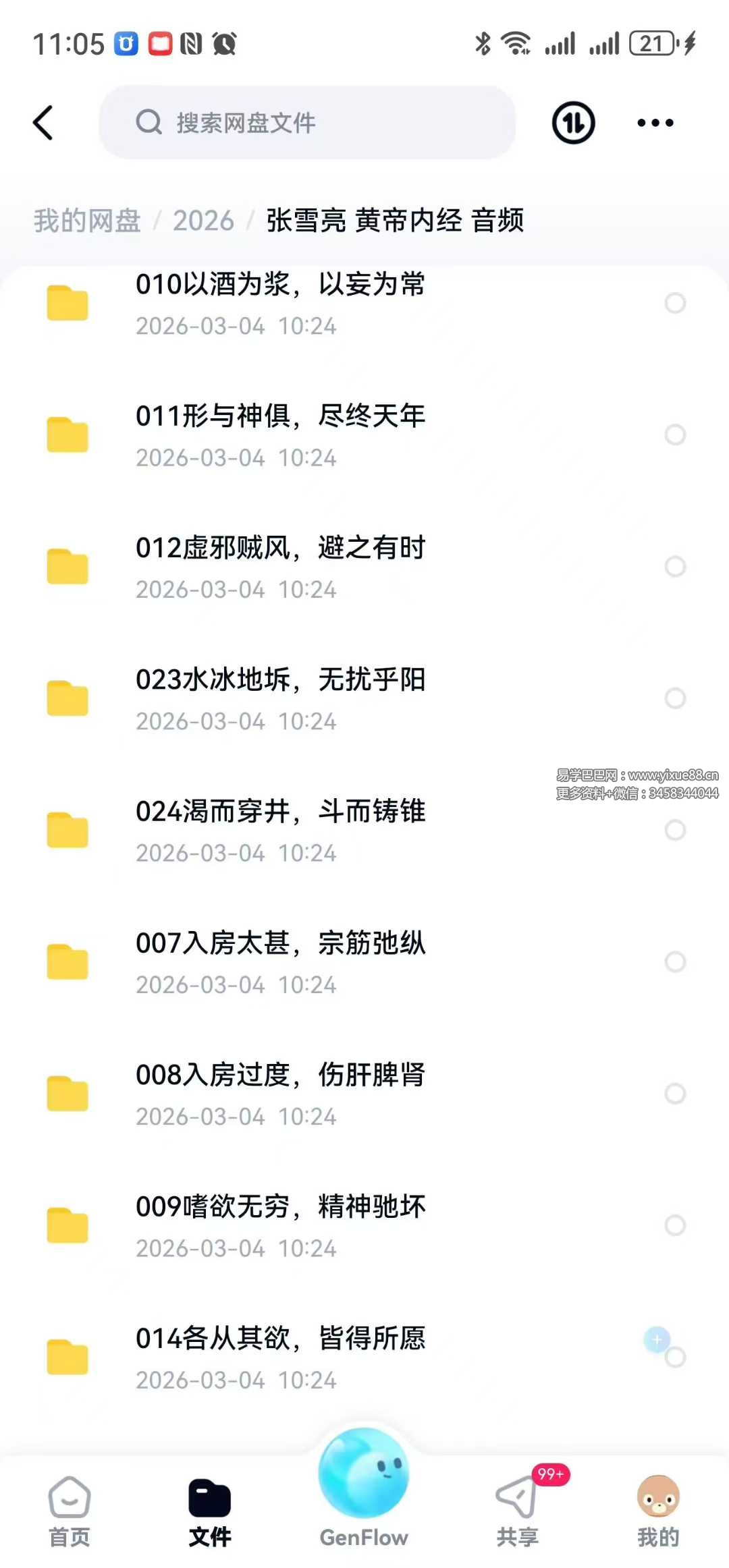Viewport: 729px width, 1568px height.
Task: Open the three-dot overflow menu
Action: click(655, 123)
